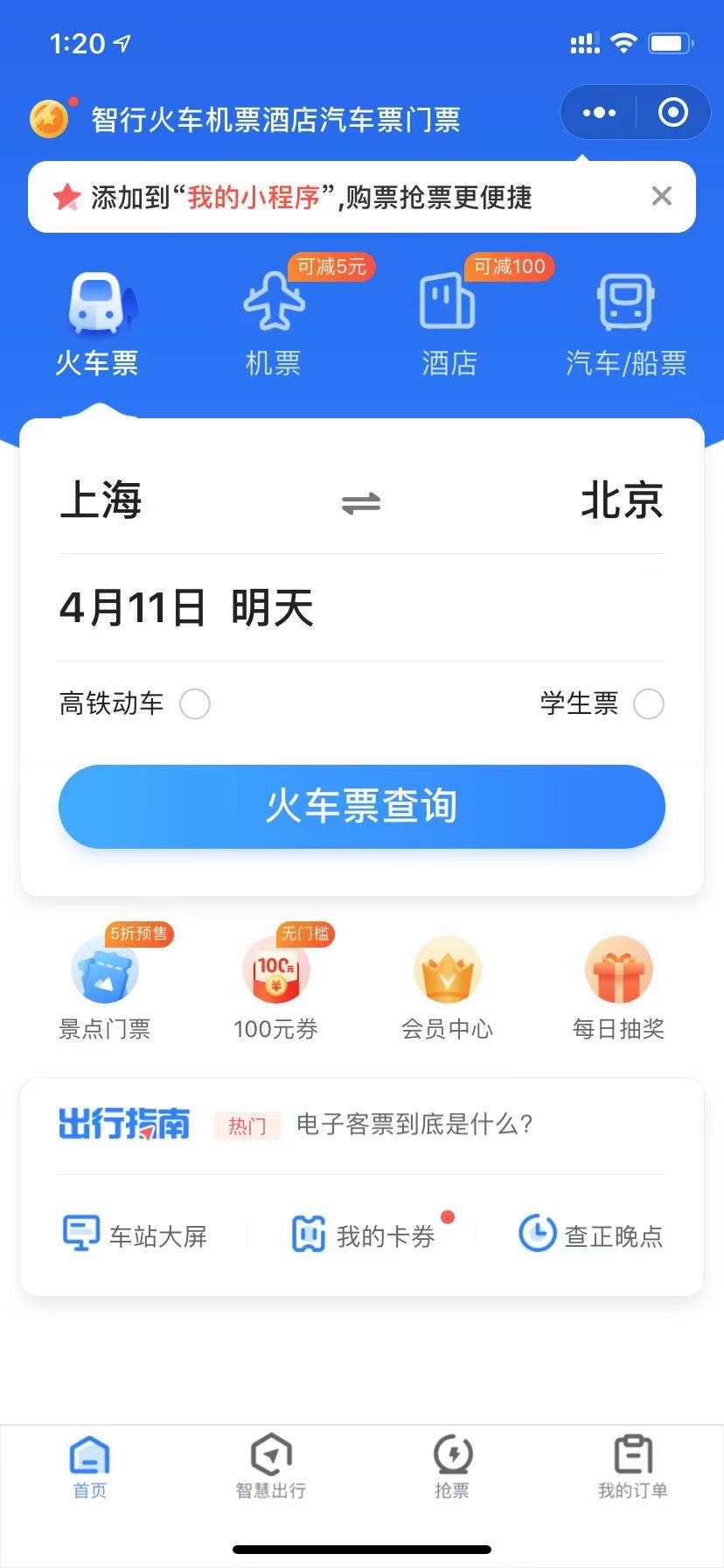Change the departure city 上海

pyautogui.click(x=101, y=501)
